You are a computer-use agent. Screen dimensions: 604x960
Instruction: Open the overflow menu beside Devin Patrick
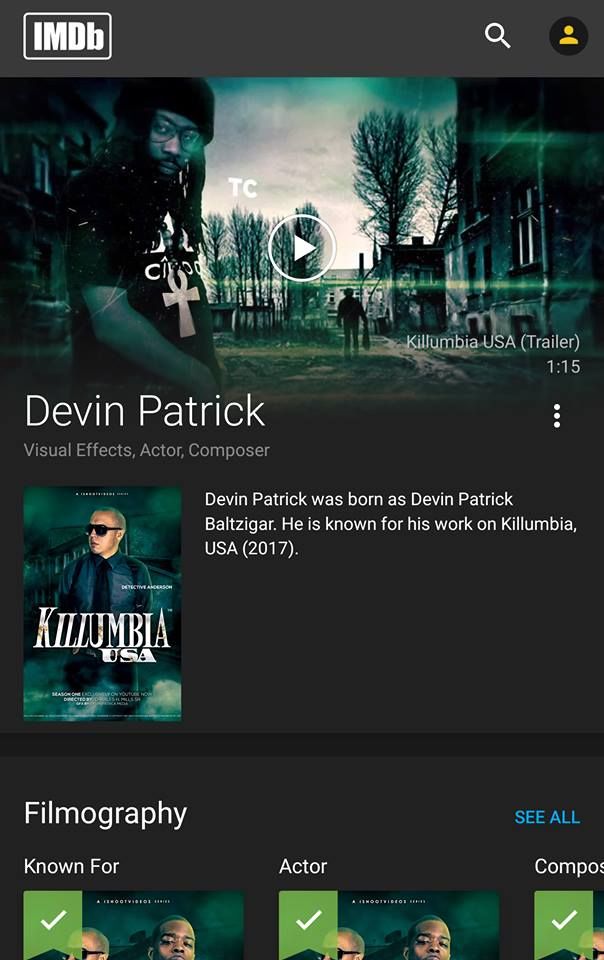pyautogui.click(x=556, y=416)
